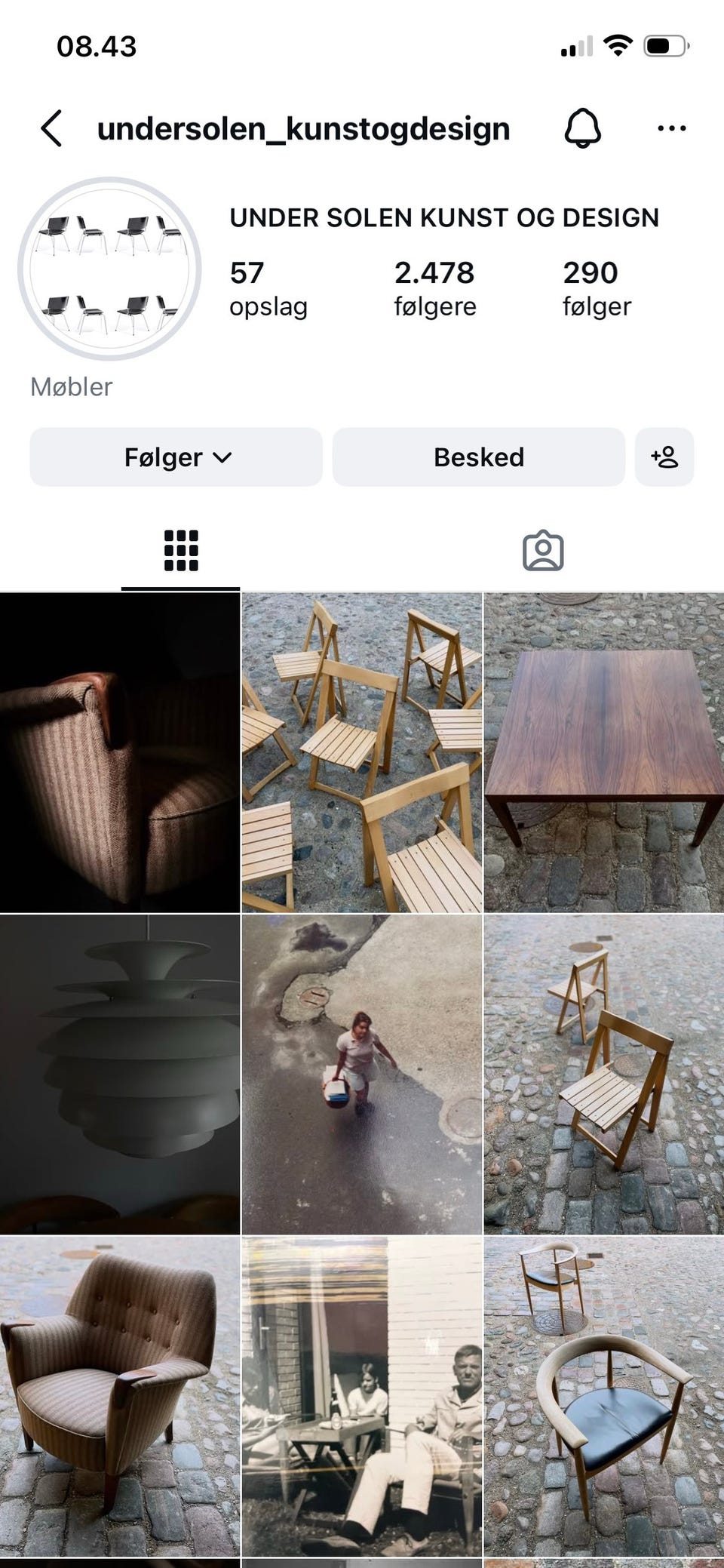724x1568 pixels.
Task: Expand the following status chevron
Action: (x=222, y=457)
